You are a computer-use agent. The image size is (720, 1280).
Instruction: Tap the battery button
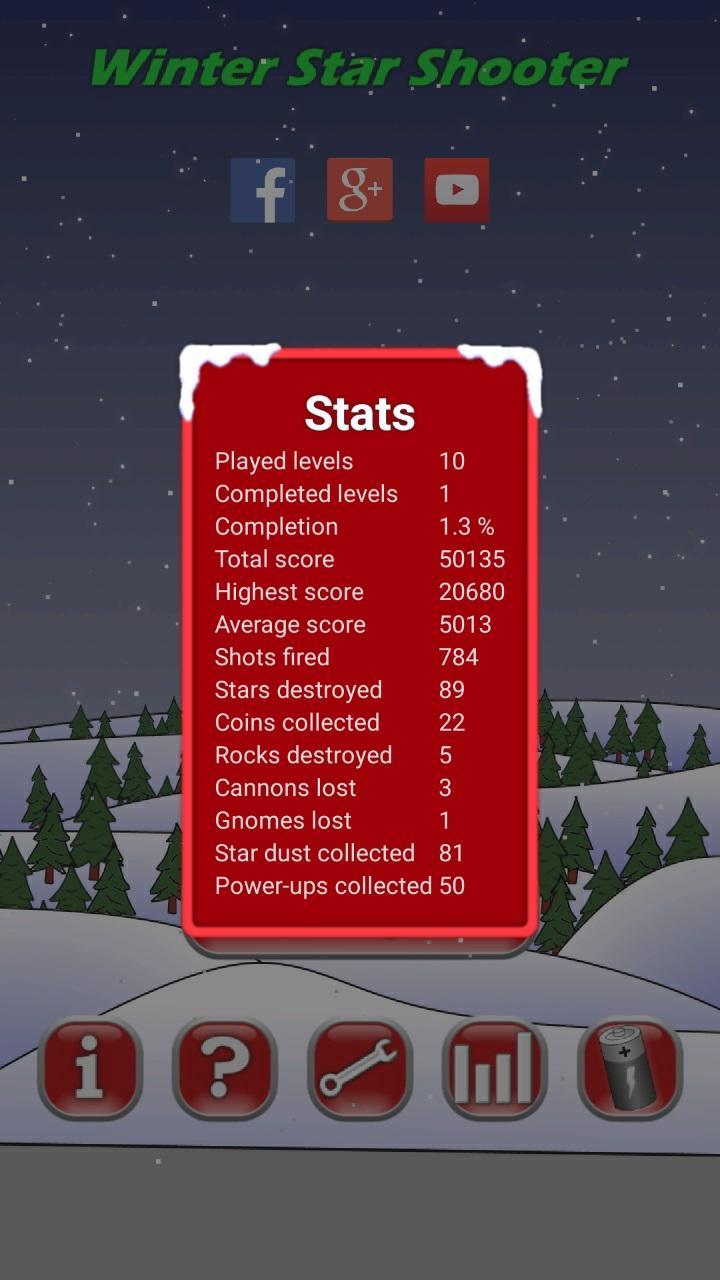click(630, 1068)
